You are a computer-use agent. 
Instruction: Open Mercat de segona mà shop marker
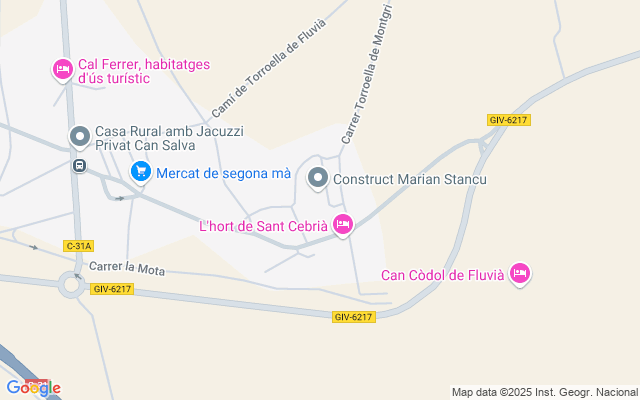(141, 173)
